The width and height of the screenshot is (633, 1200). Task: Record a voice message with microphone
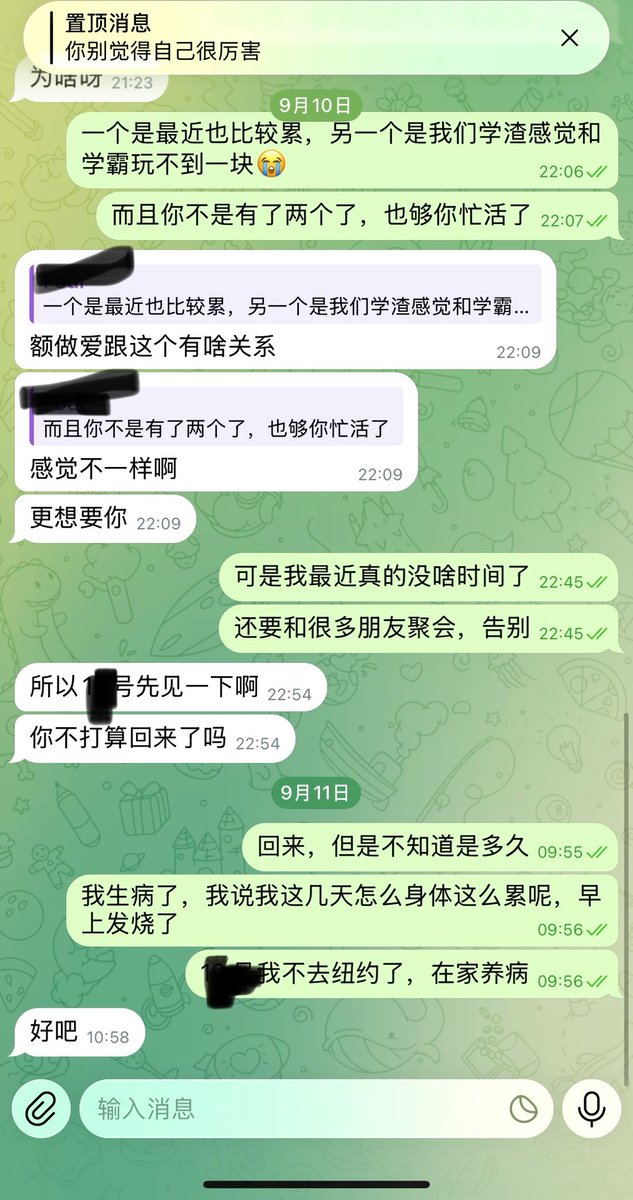click(x=591, y=1108)
